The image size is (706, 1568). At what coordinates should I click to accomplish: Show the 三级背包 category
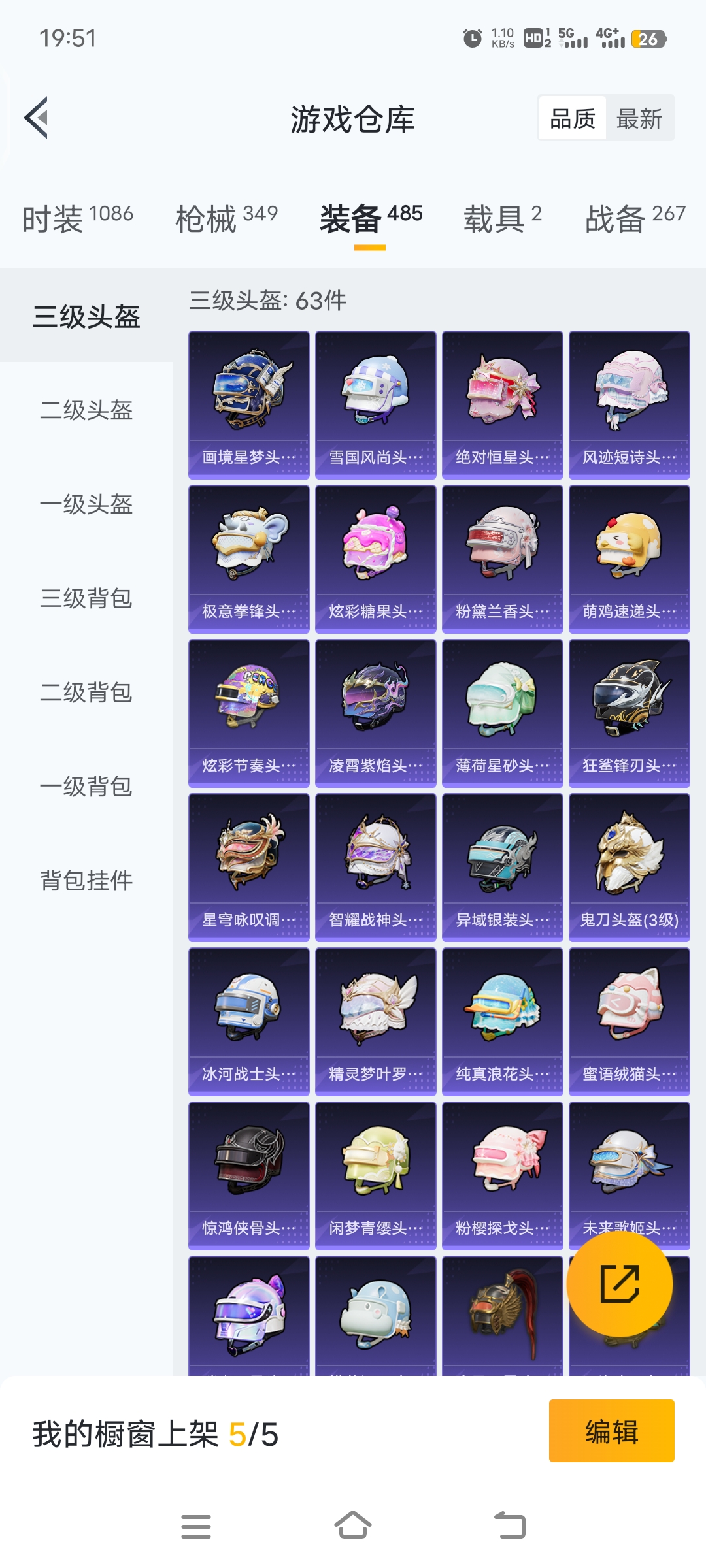(x=86, y=598)
